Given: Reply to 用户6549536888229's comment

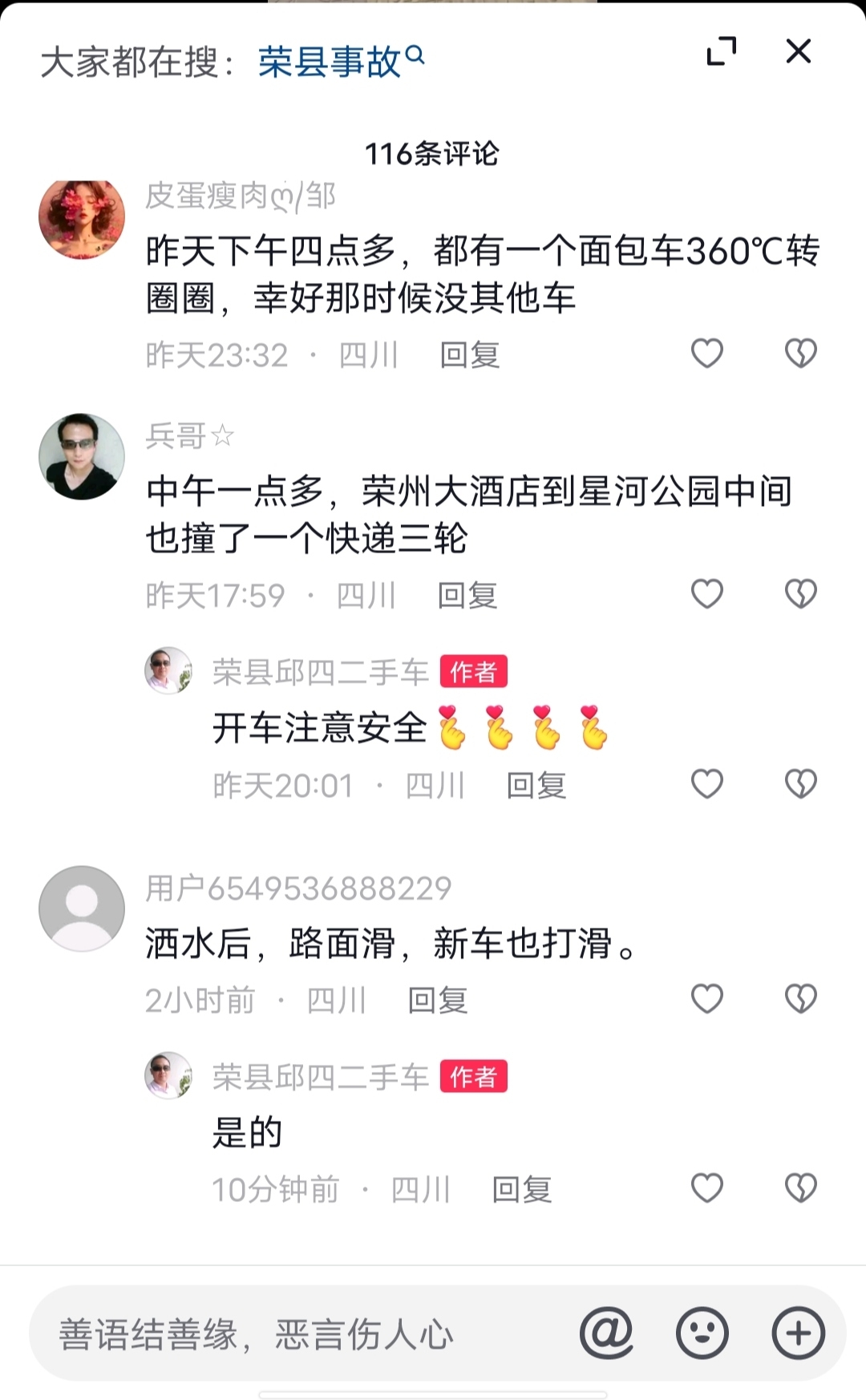Looking at the screenshot, I should tap(438, 1001).
